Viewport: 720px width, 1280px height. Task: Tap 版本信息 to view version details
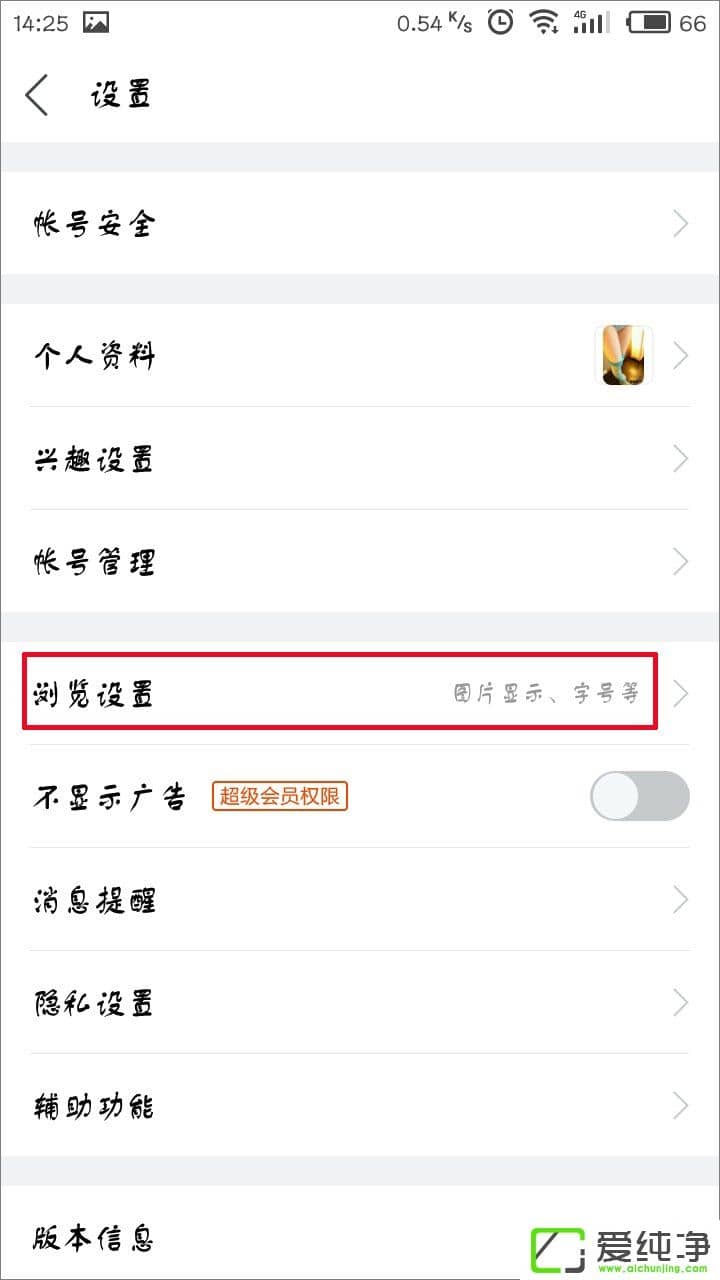(x=92, y=1238)
